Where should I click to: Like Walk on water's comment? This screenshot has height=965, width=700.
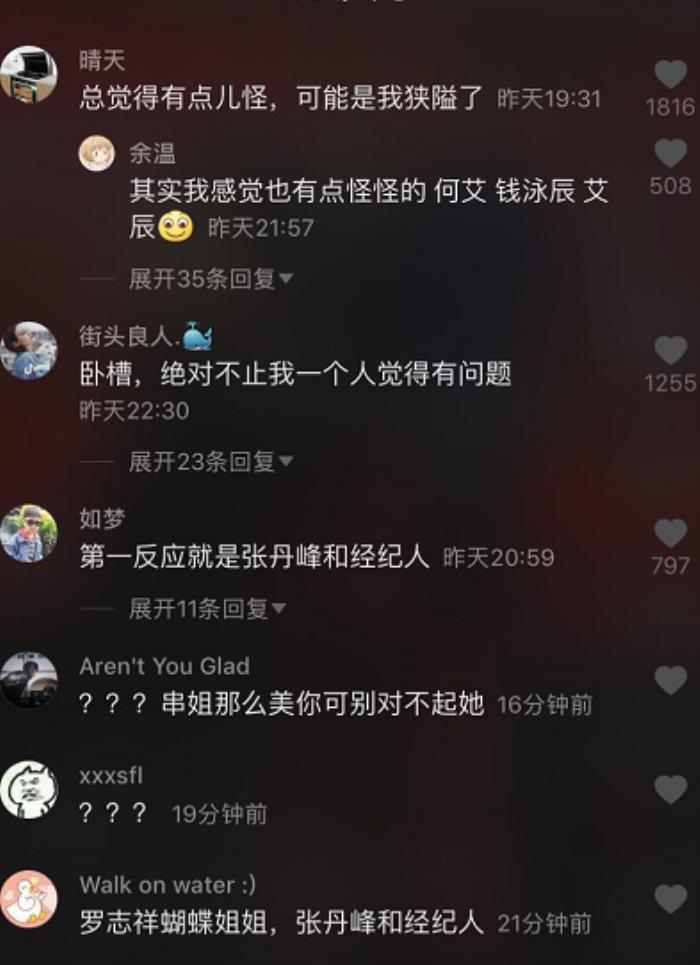tap(670, 899)
